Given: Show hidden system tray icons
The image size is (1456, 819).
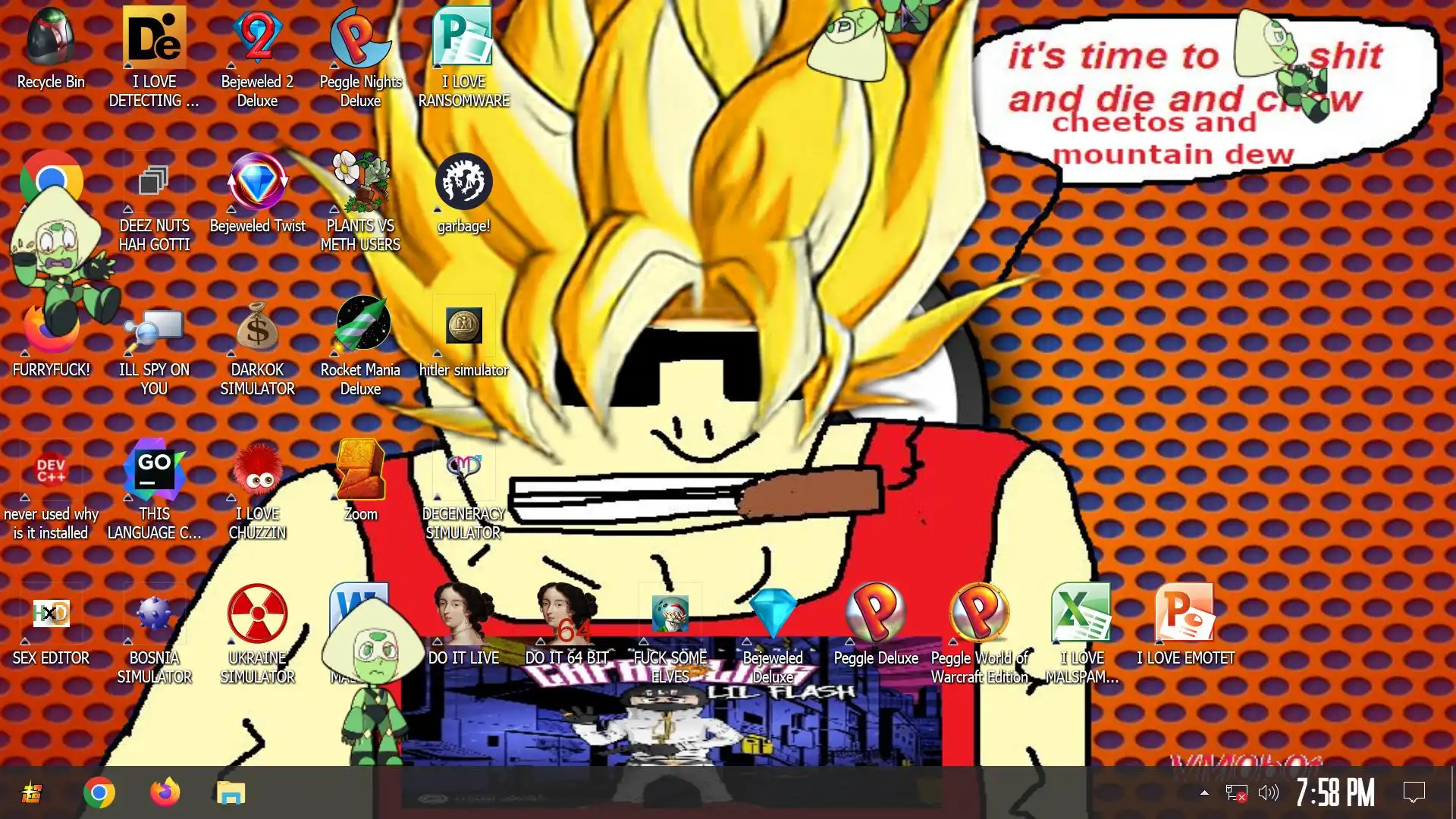Looking at the screenshot, I should click(x=1204, y=793).
